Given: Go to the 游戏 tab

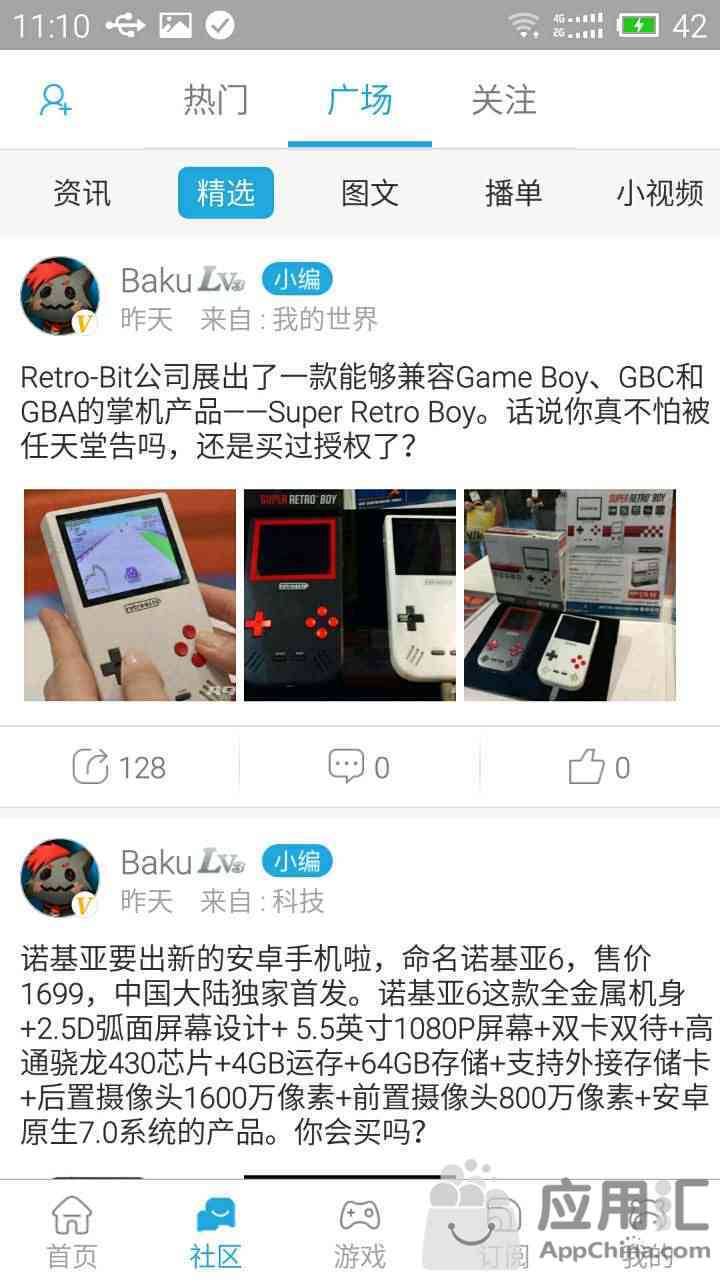Looking at the screenshot, I should (360, 1232).
